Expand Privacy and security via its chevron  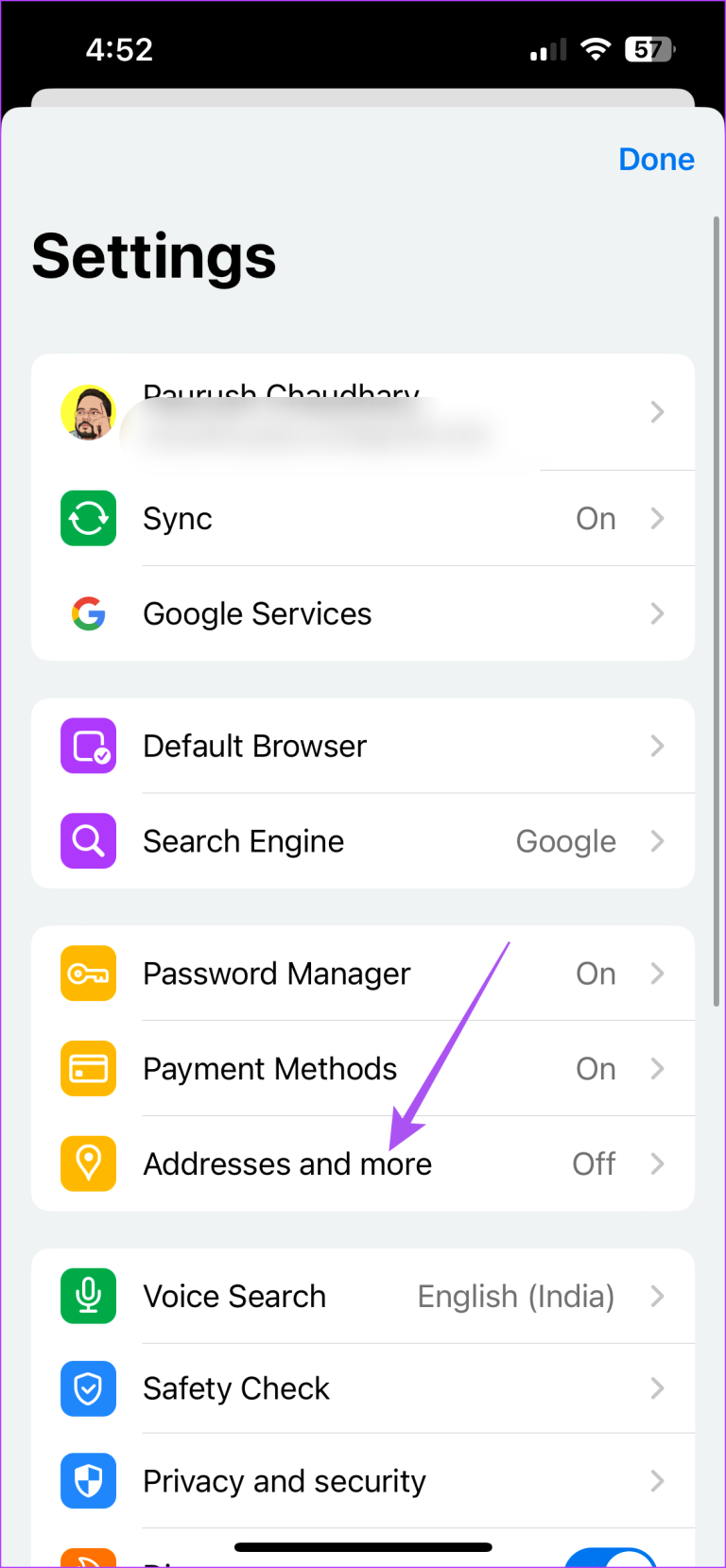pyautogui.click(x=657, y=1481)
